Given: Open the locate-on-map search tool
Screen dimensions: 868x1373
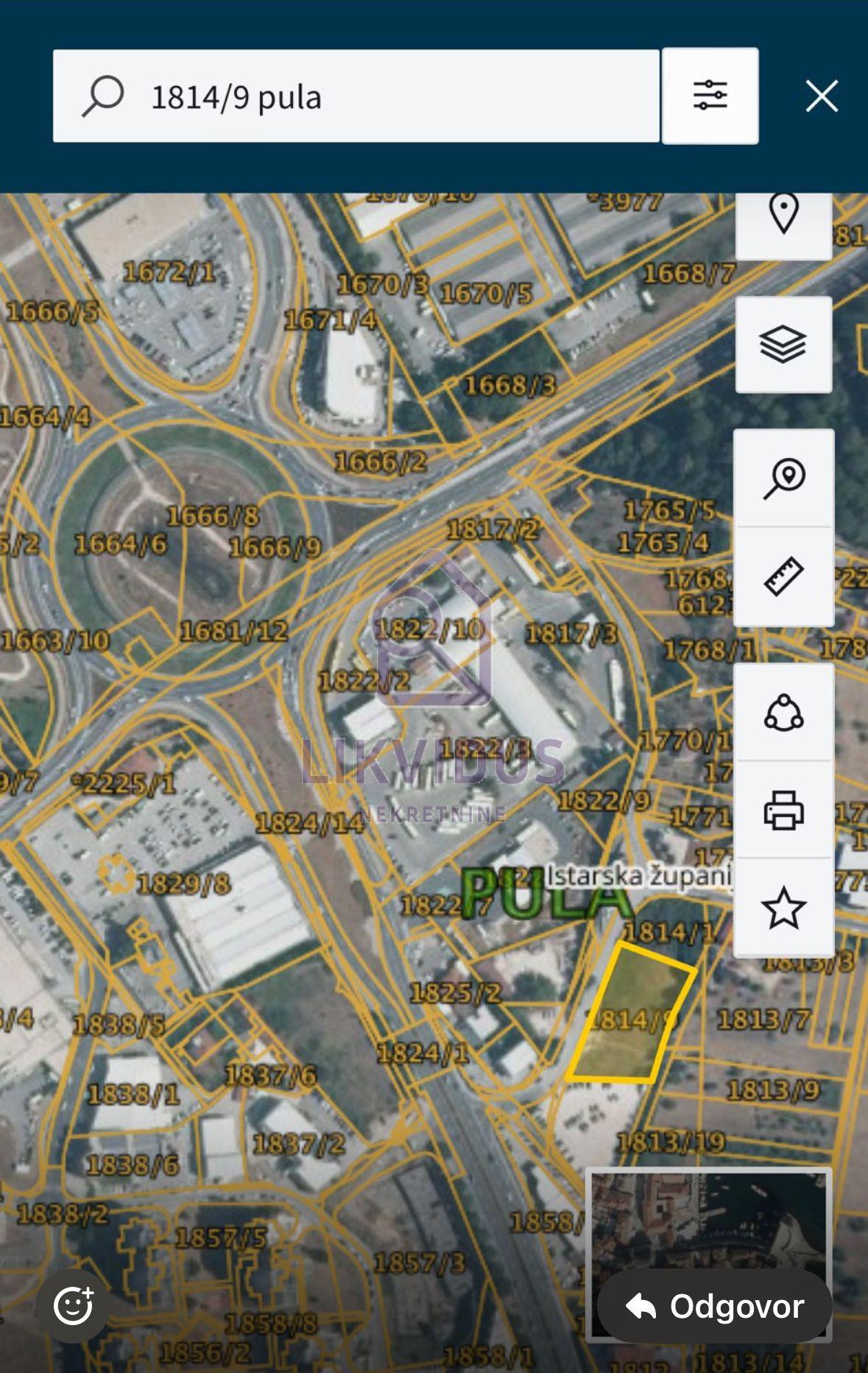Looking at the screenshot, I should tap(783, 479).
